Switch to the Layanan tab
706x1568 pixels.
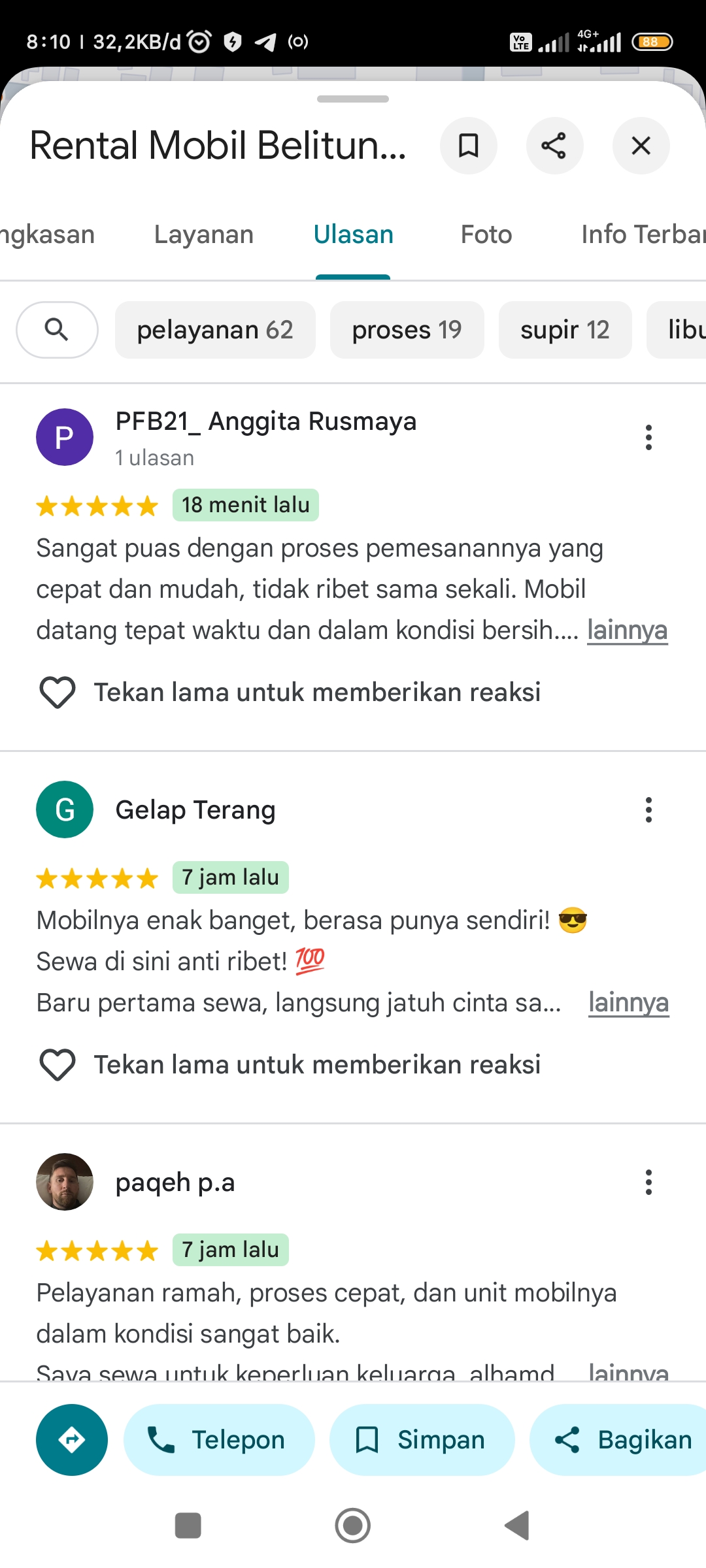(203, 235)
